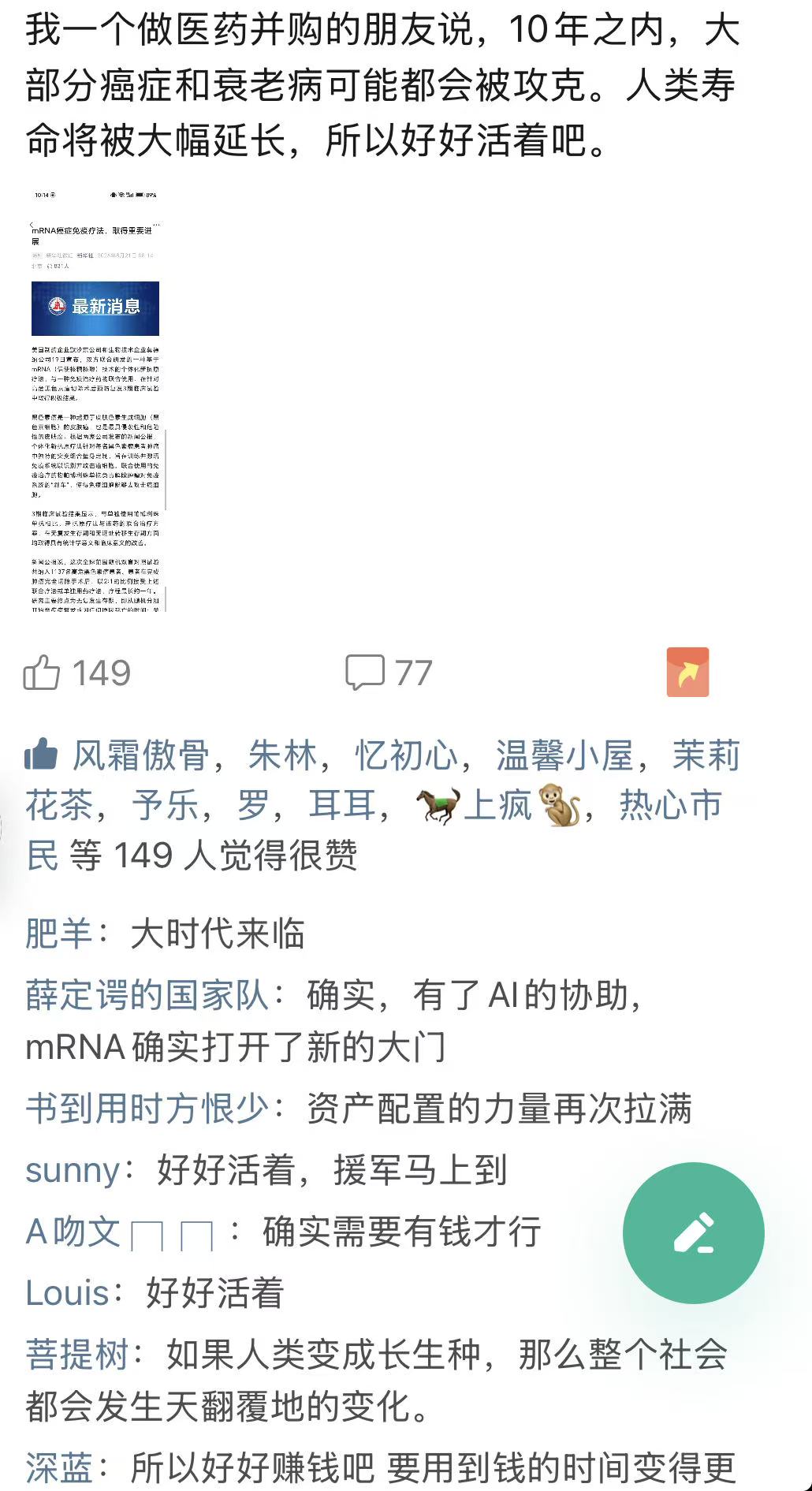Open the attached mRNA news screenshot
The image size is (812, 1491).
click(x=95, y=401)
